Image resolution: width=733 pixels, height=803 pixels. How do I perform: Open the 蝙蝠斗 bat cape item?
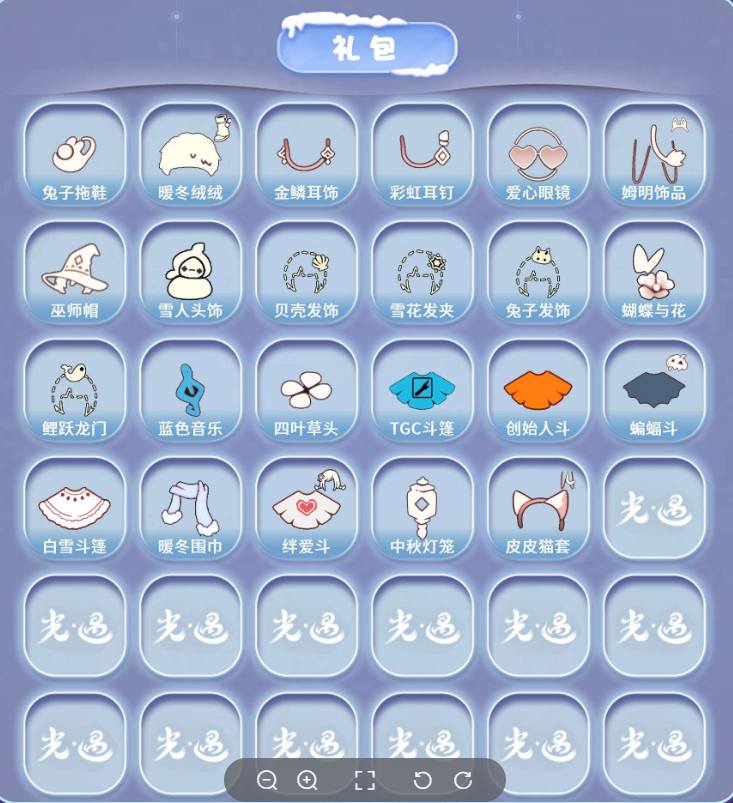tap(653, 388)
